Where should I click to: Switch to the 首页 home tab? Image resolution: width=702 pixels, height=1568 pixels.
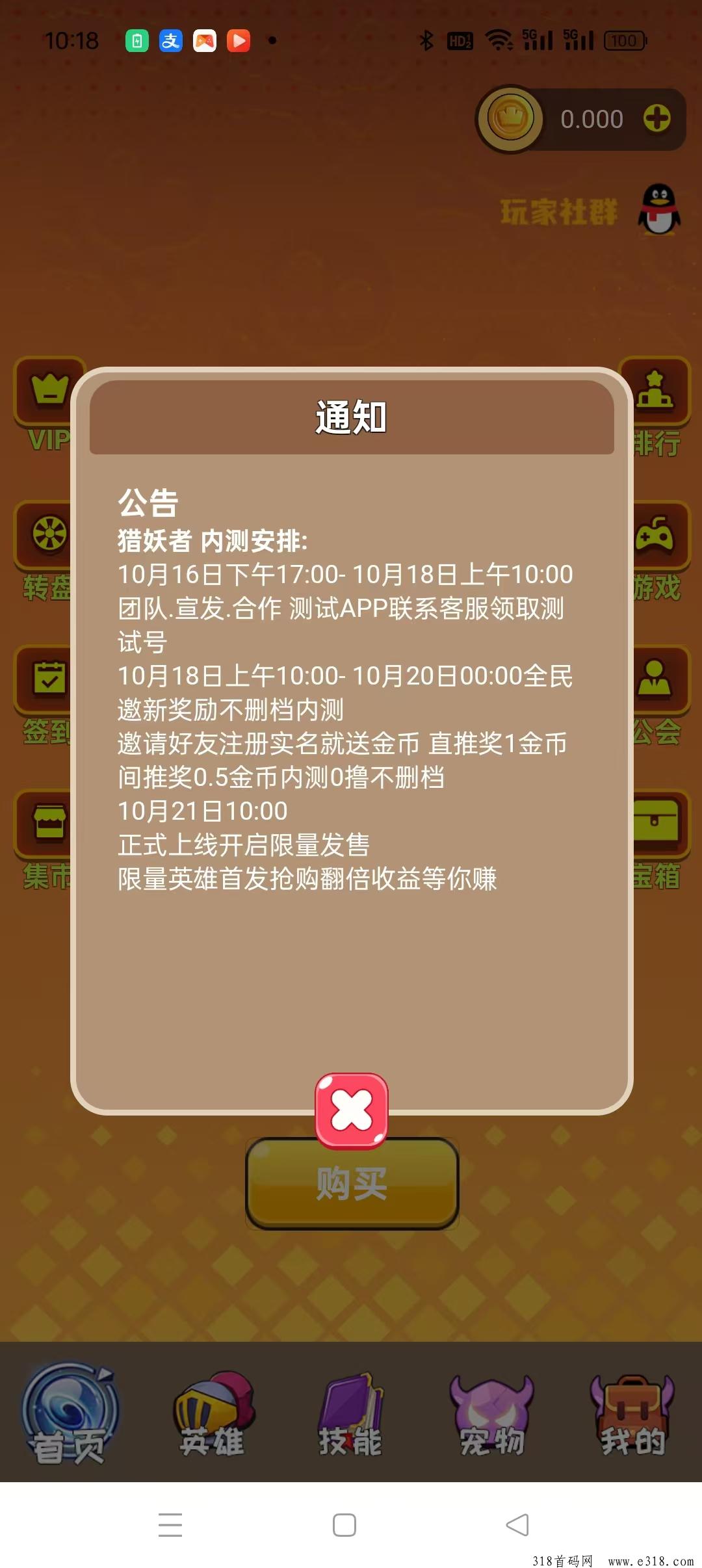[70, 1414]
